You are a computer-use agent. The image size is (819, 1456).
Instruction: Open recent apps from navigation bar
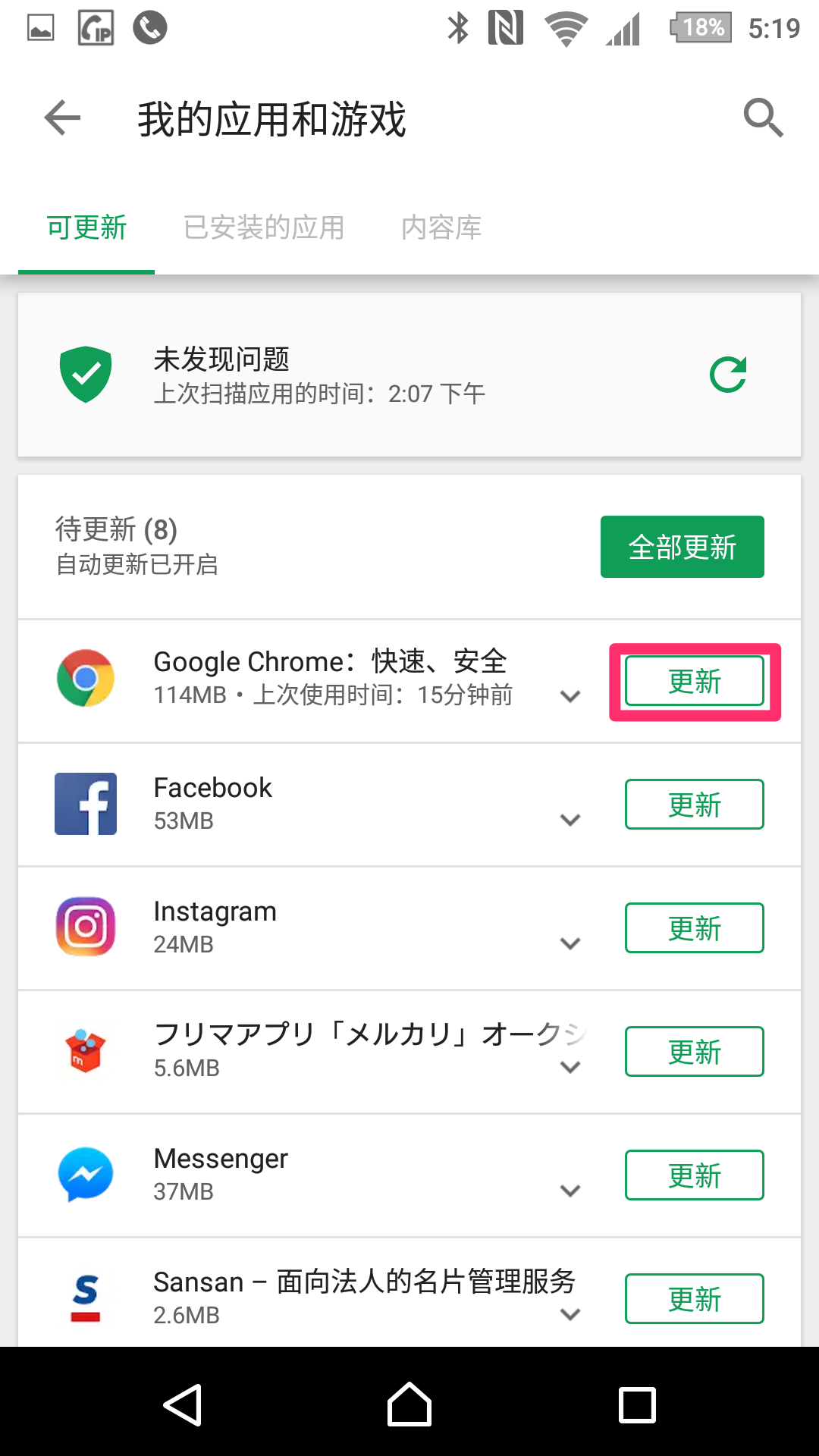click(637, 1404)
